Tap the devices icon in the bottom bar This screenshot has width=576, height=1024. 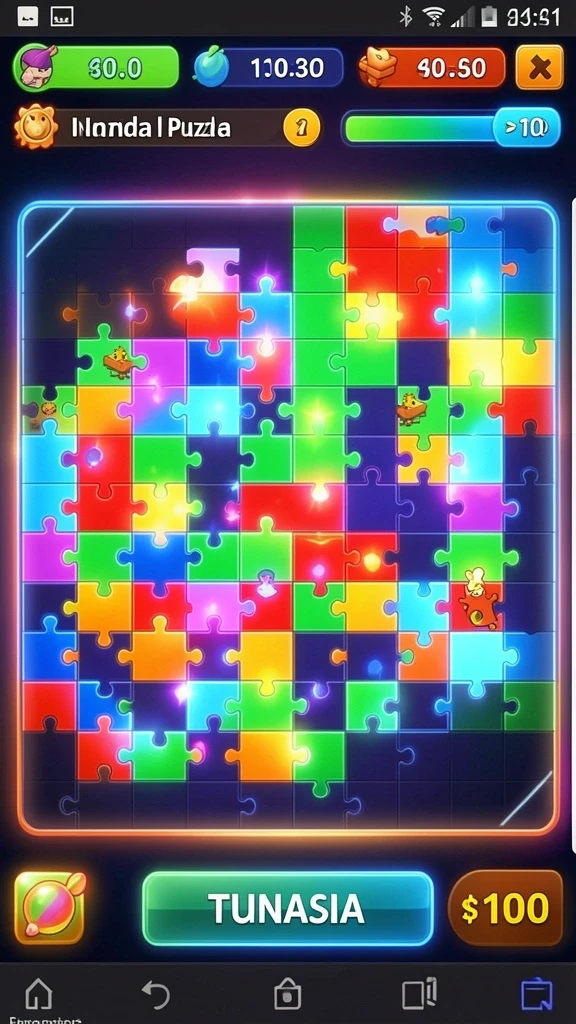pyautogui.click(x=419, y=994)
